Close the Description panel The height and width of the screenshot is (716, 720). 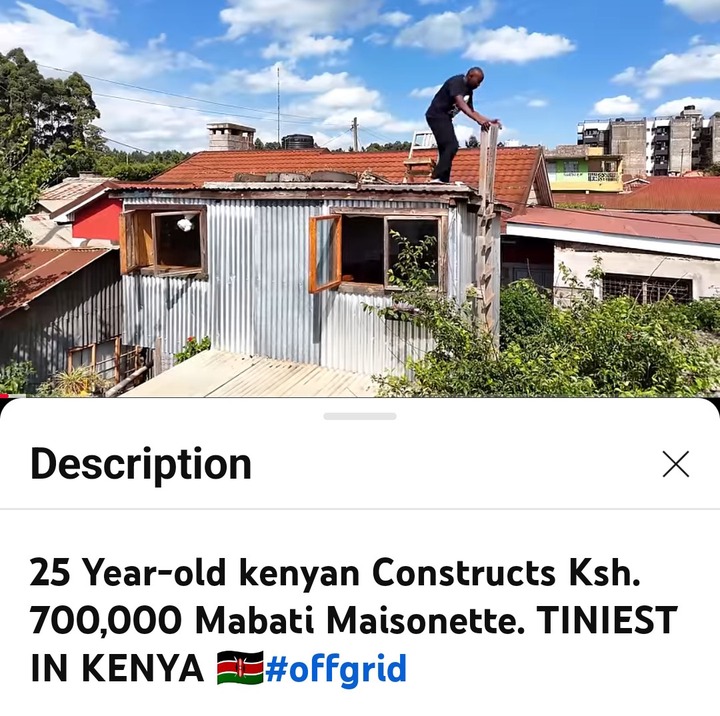pos(675,464)
